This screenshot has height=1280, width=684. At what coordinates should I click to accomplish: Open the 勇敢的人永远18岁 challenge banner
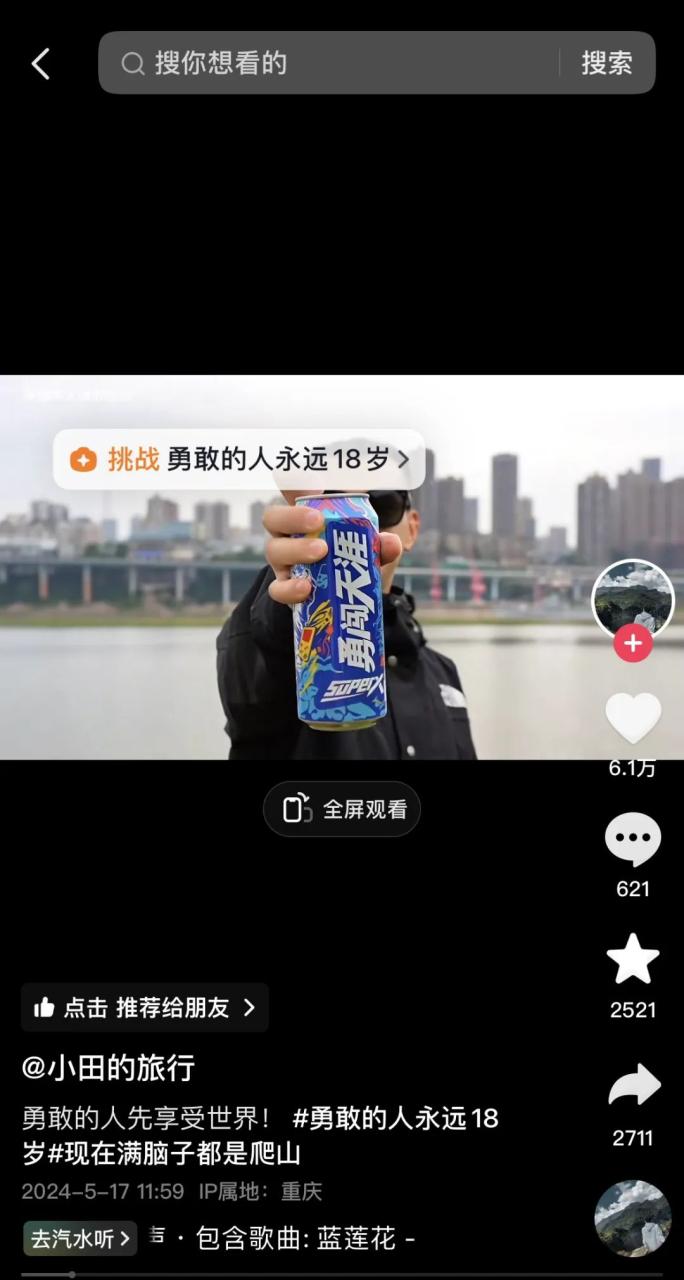[x=239, y=459]
